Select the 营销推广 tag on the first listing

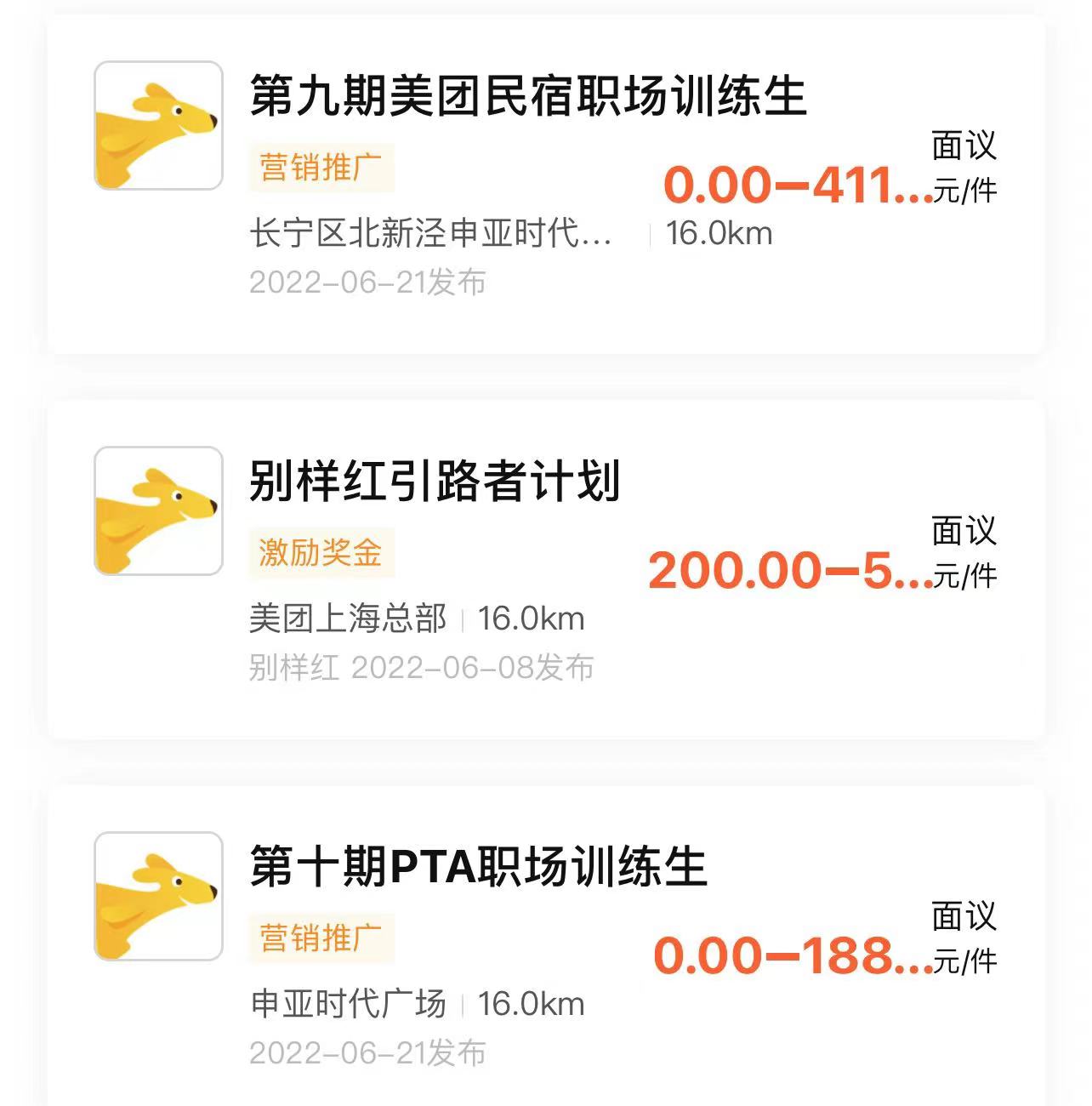coord(321,167)
